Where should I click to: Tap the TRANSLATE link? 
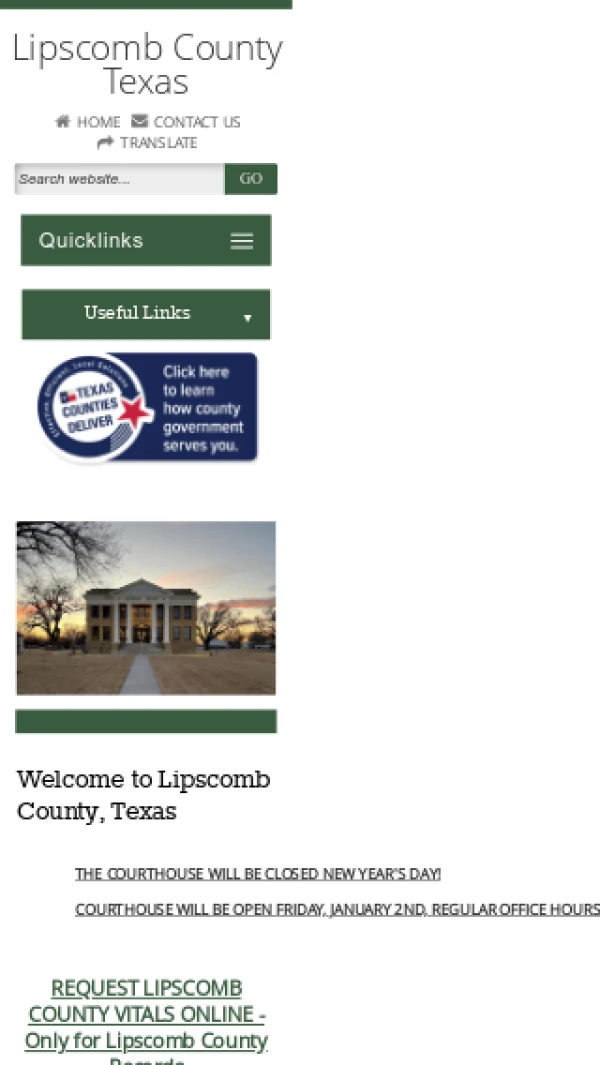click(x=147, y=143)
